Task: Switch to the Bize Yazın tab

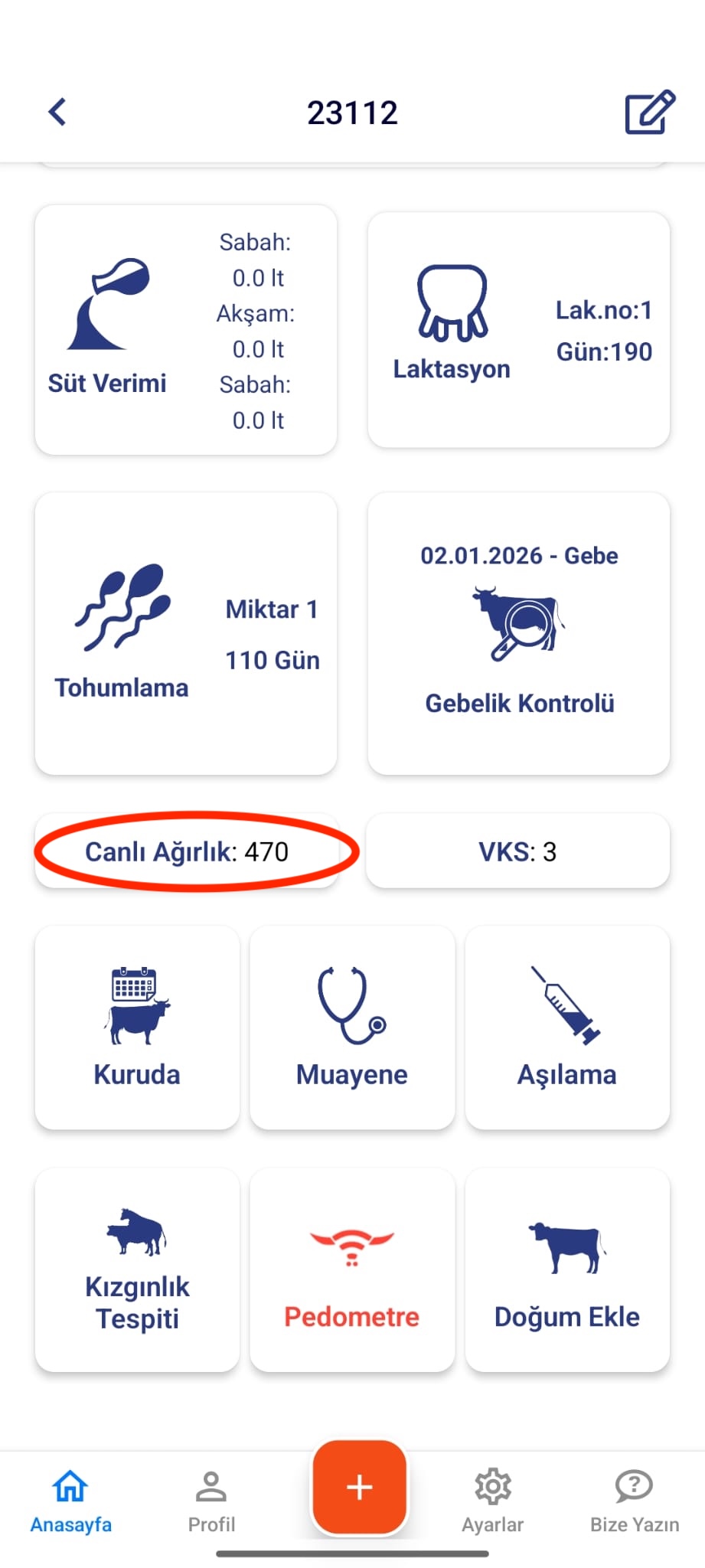Action: pyautogui.click(x=634, y=1501)
